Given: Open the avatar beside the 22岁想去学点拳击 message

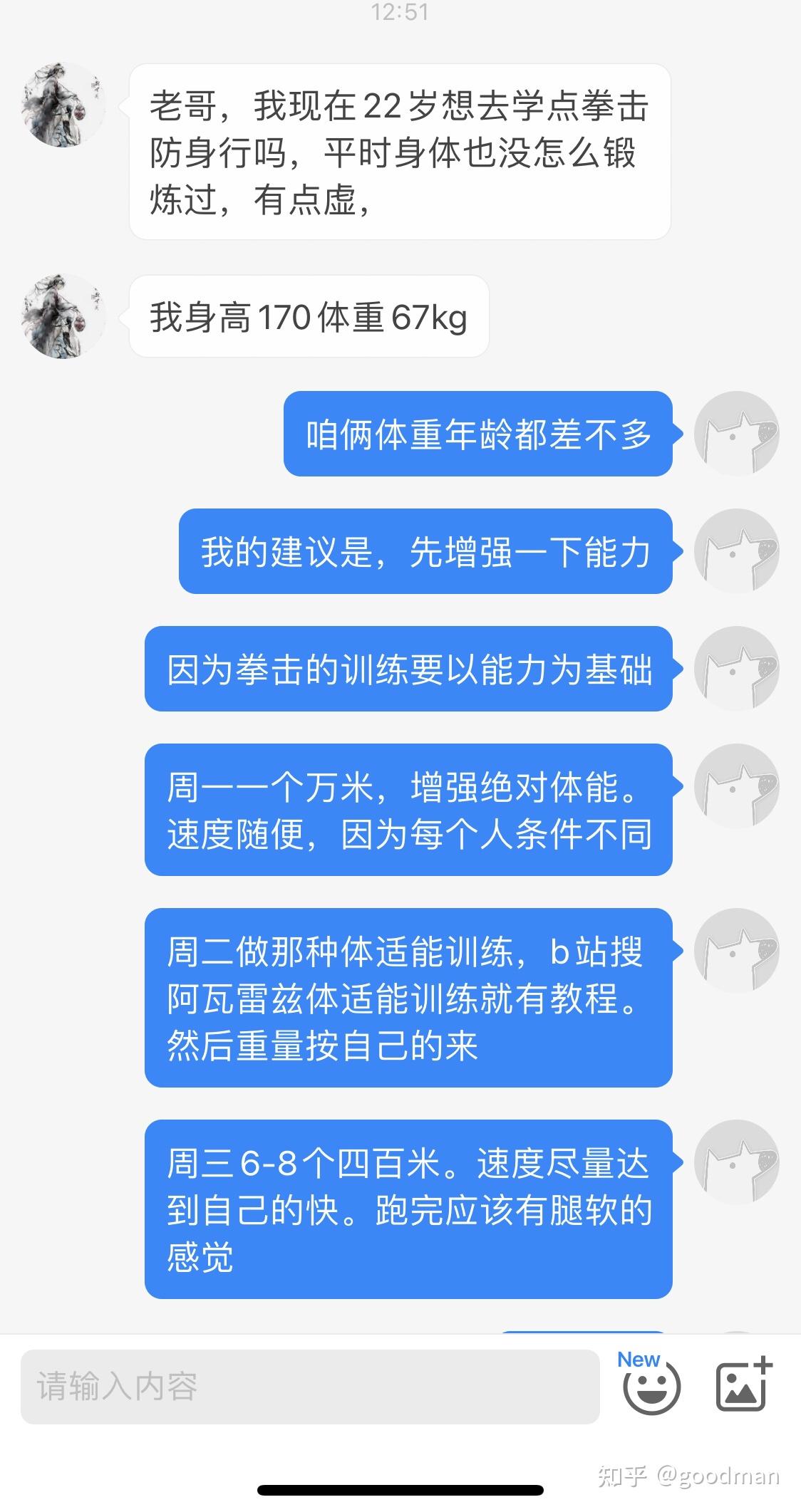Looking at the screenshot, I should click(63, 105).
